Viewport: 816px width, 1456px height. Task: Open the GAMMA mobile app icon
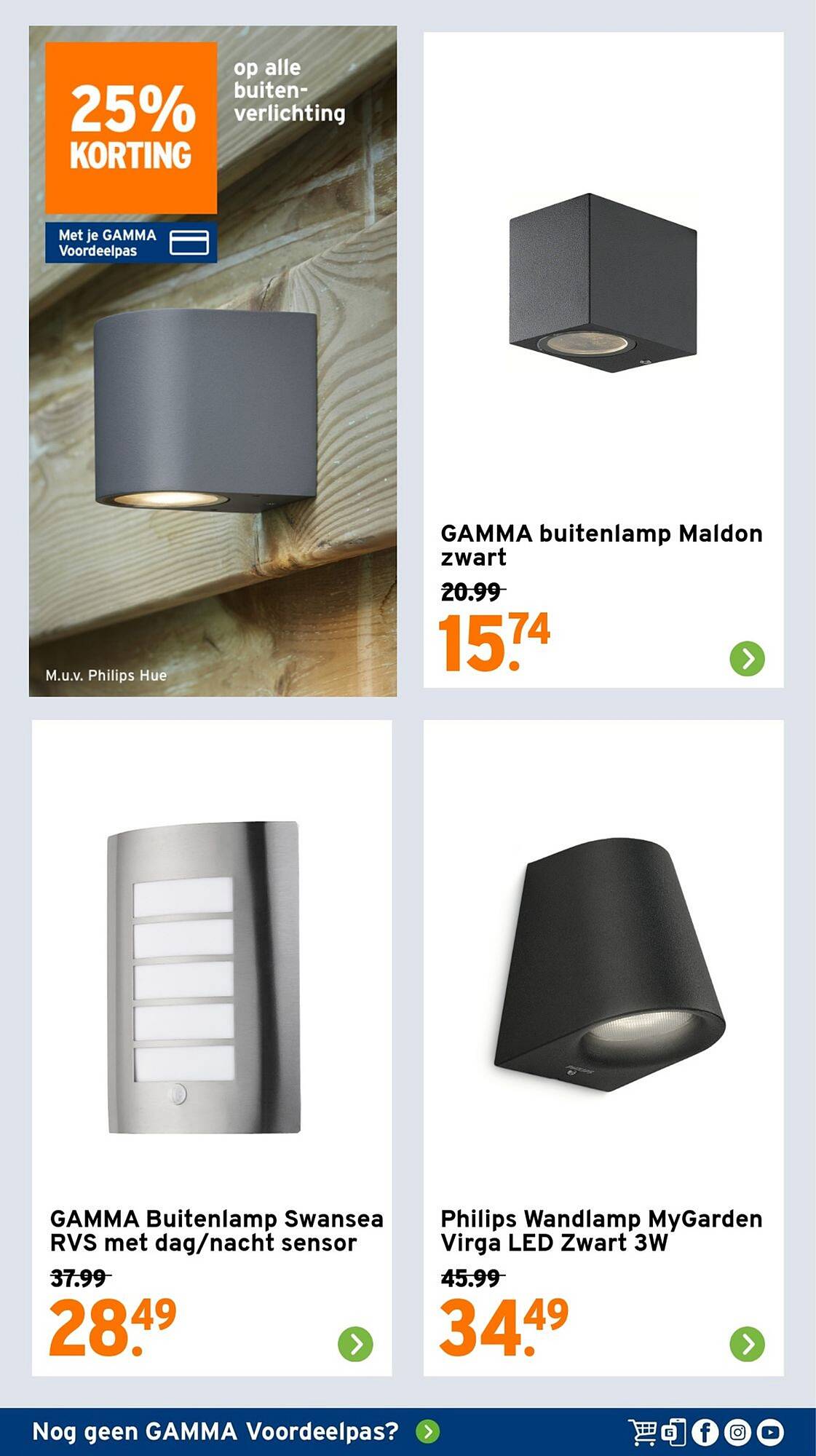[x=673, y=1432]
